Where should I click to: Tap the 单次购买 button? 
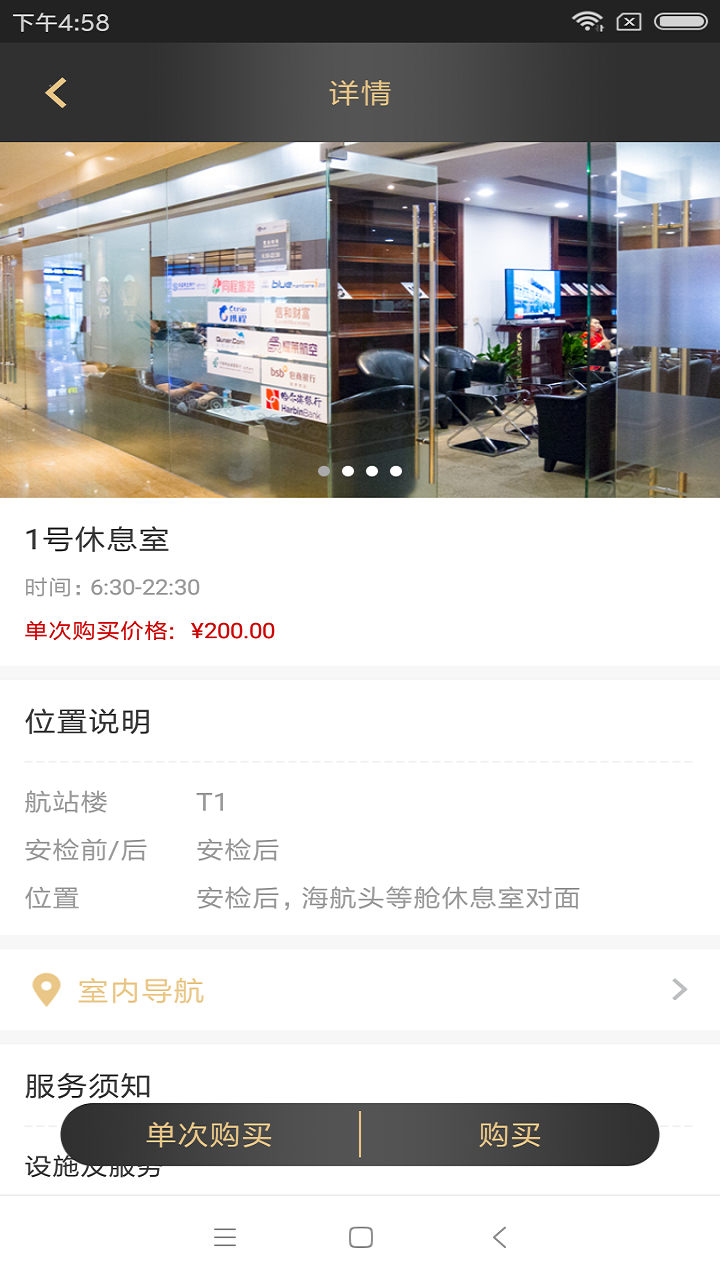pyautogui.click(x=210, y=1134)
